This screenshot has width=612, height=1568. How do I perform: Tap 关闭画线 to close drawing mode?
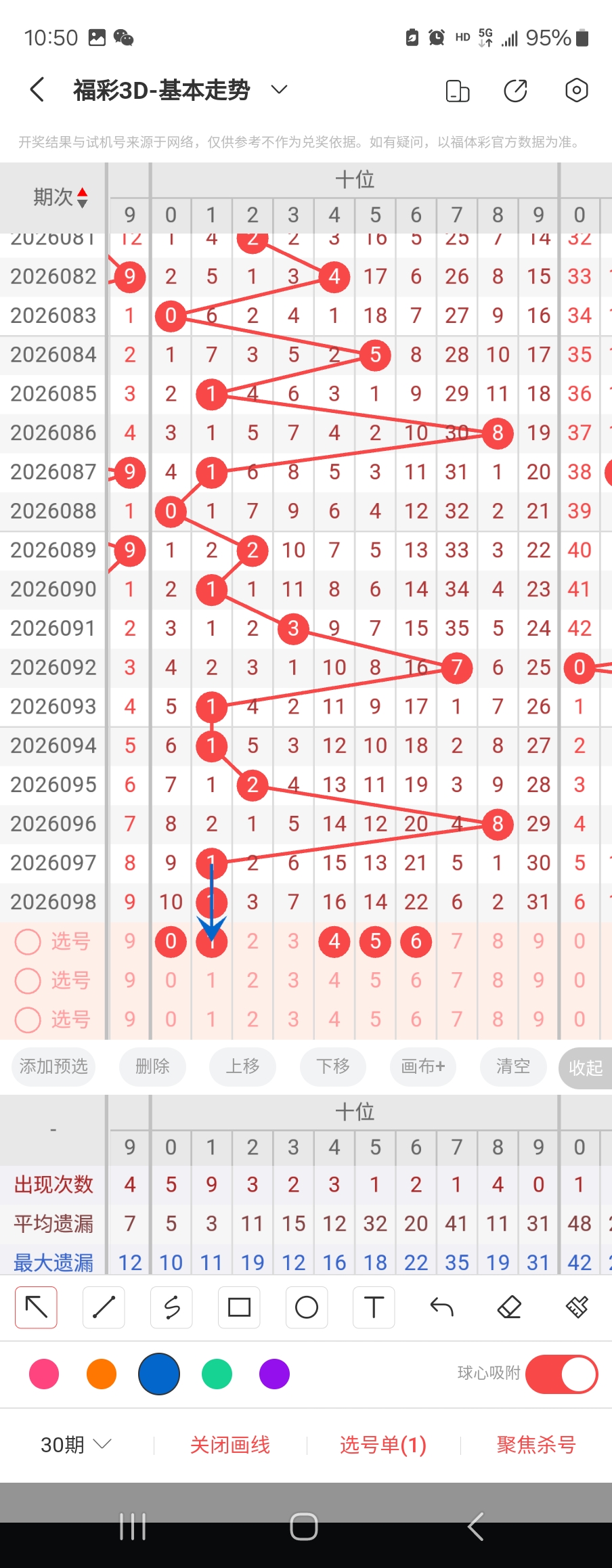[230, 1445]
